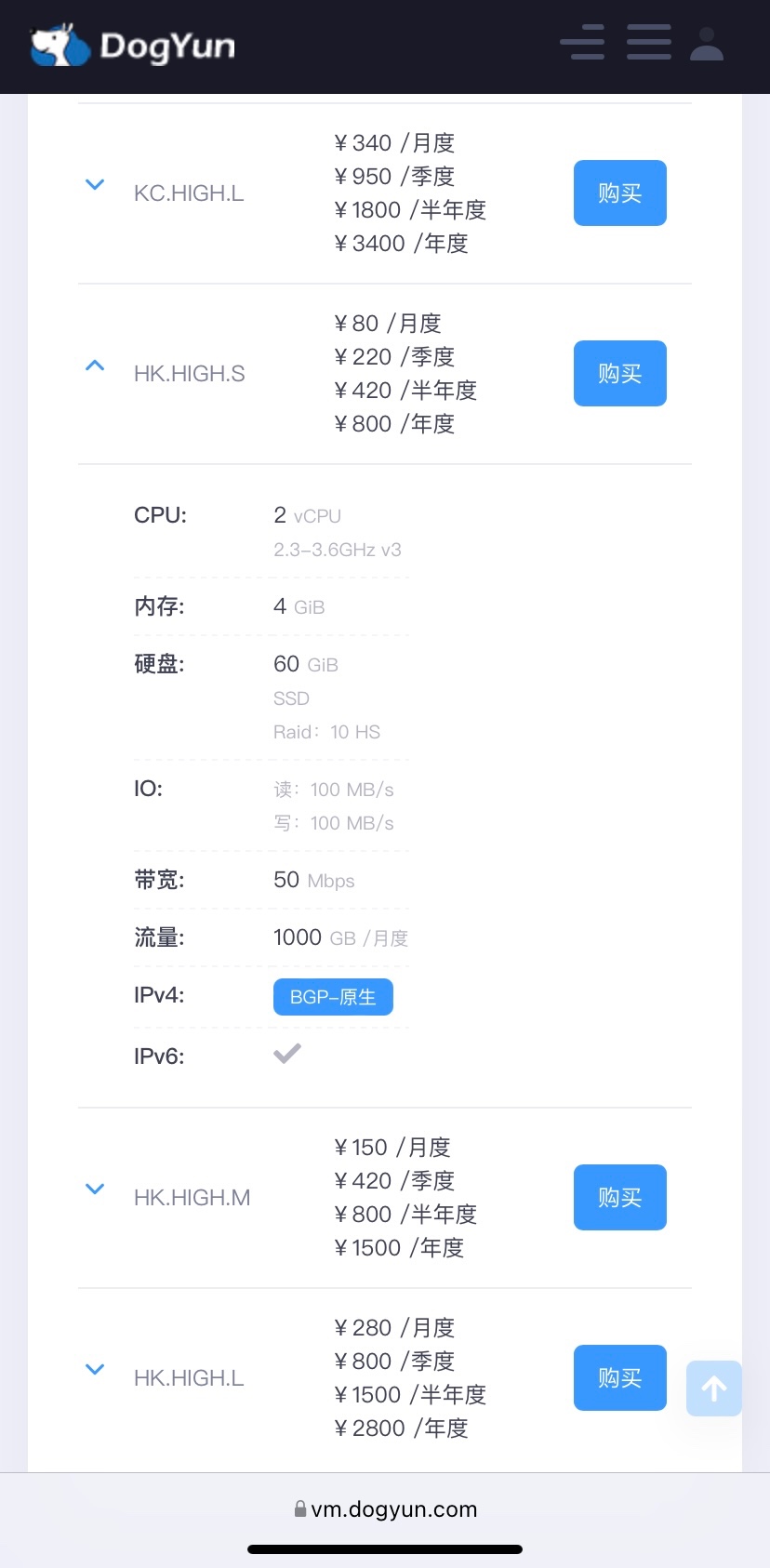The image size is (770, 1568).
Task: Tap the vm.dogyun.com address bar
Action: point(385,1508)
